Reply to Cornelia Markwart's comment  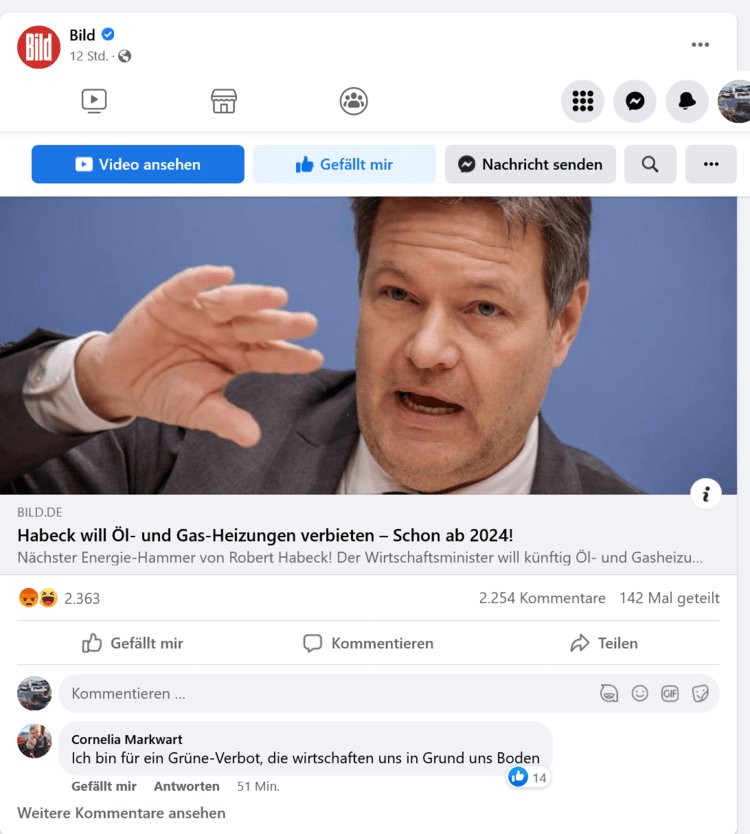187,786
